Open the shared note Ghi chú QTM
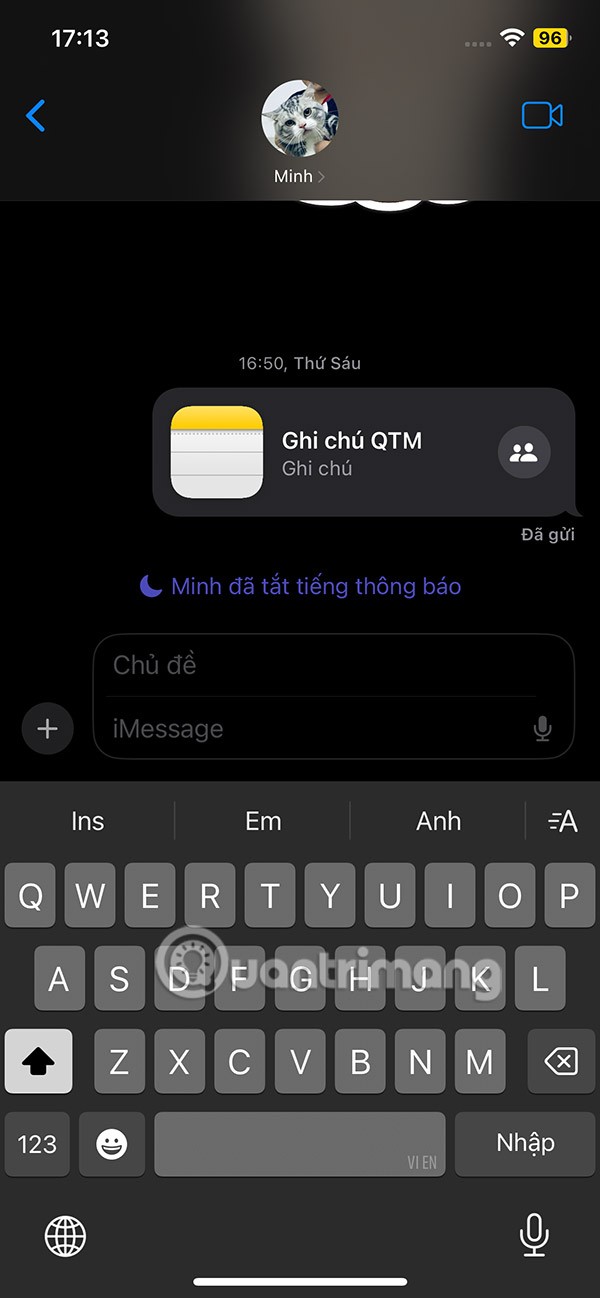Image resolution: width=600 pixels, height=1298 pixels. [330, 452]
